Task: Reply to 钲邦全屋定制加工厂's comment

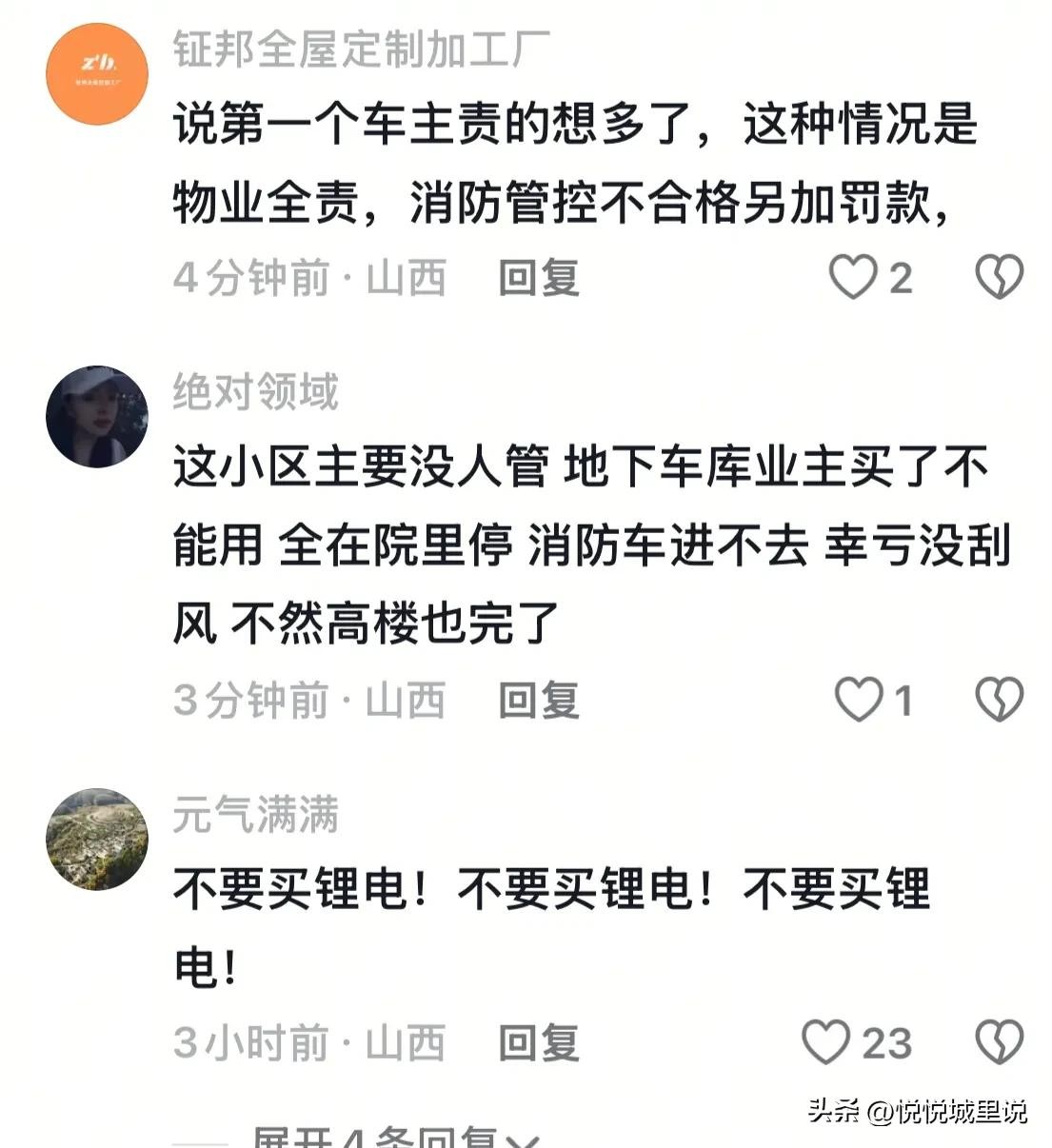Action: pyautogui.click(x=539, y=278)
